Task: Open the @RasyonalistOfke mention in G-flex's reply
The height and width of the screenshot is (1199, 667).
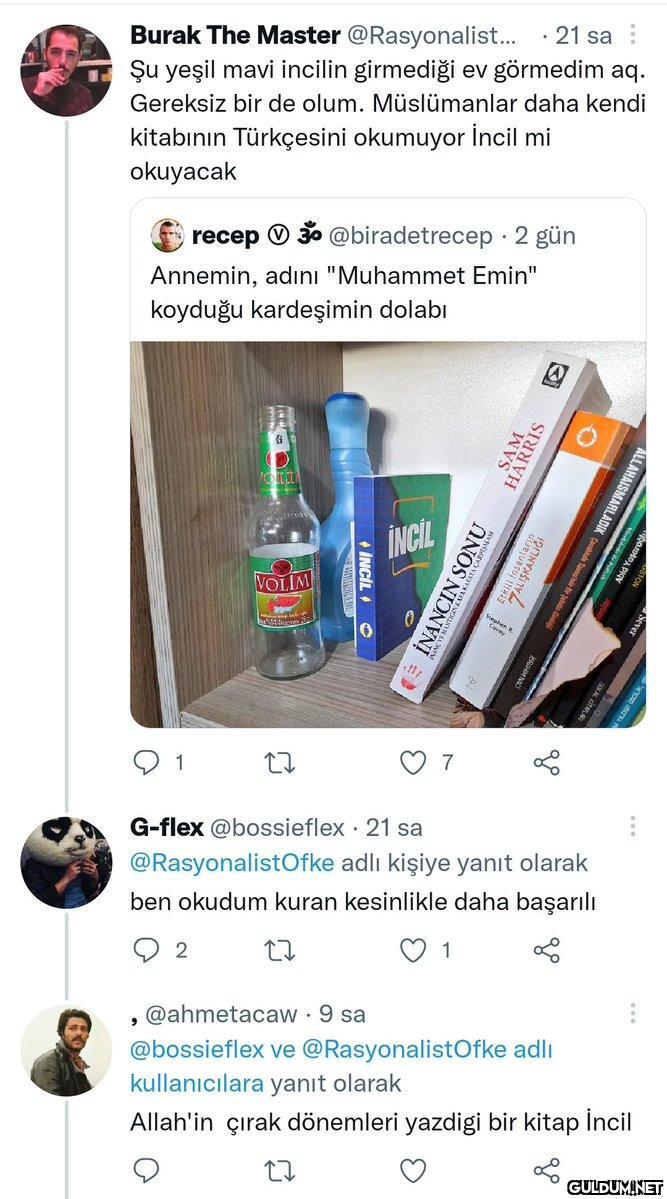Action: coord(234,863)
